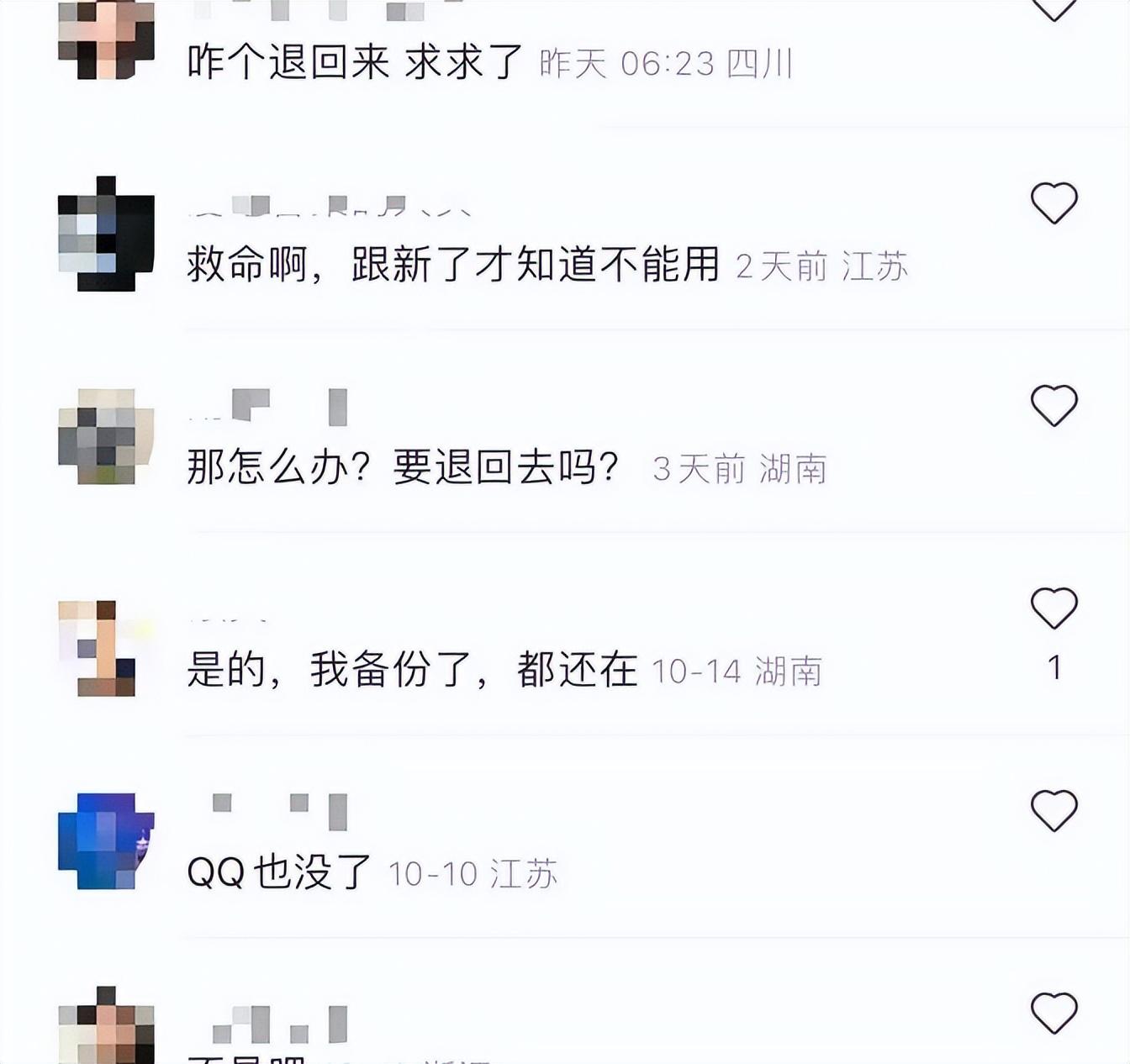Screen dimensions: 1130x1064
Task: Like the comment '是的，我备份了，都还在'
Action: pos(1053,608)
